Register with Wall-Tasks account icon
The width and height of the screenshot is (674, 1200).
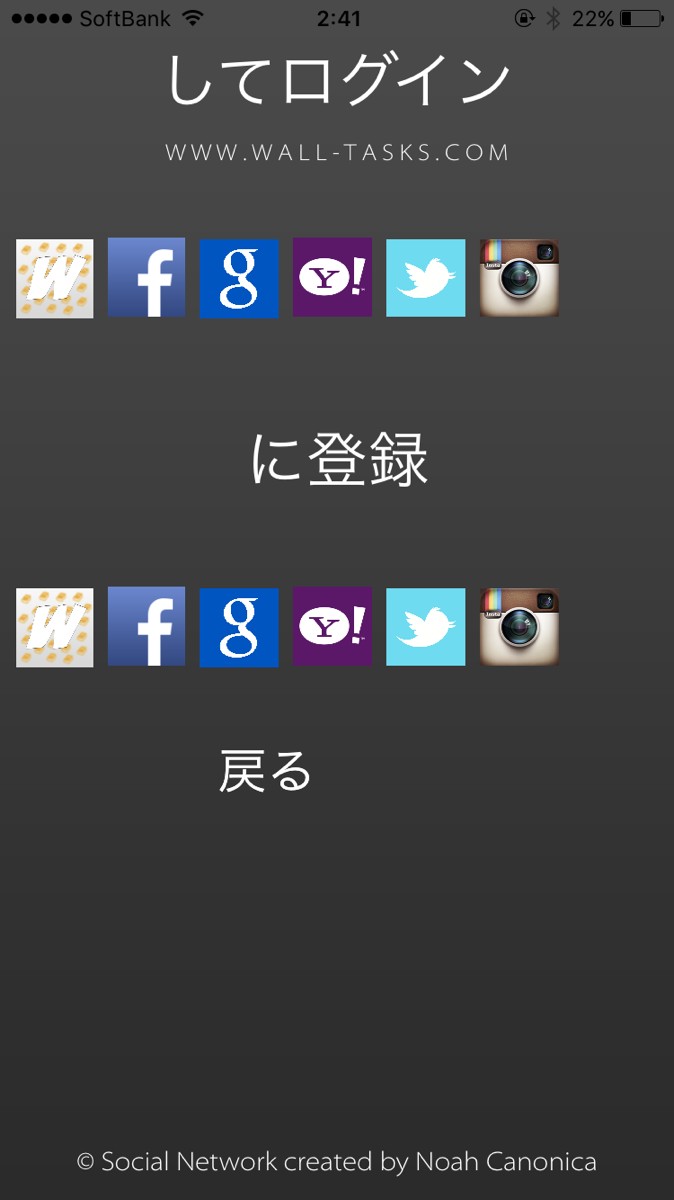coord(55,627)
